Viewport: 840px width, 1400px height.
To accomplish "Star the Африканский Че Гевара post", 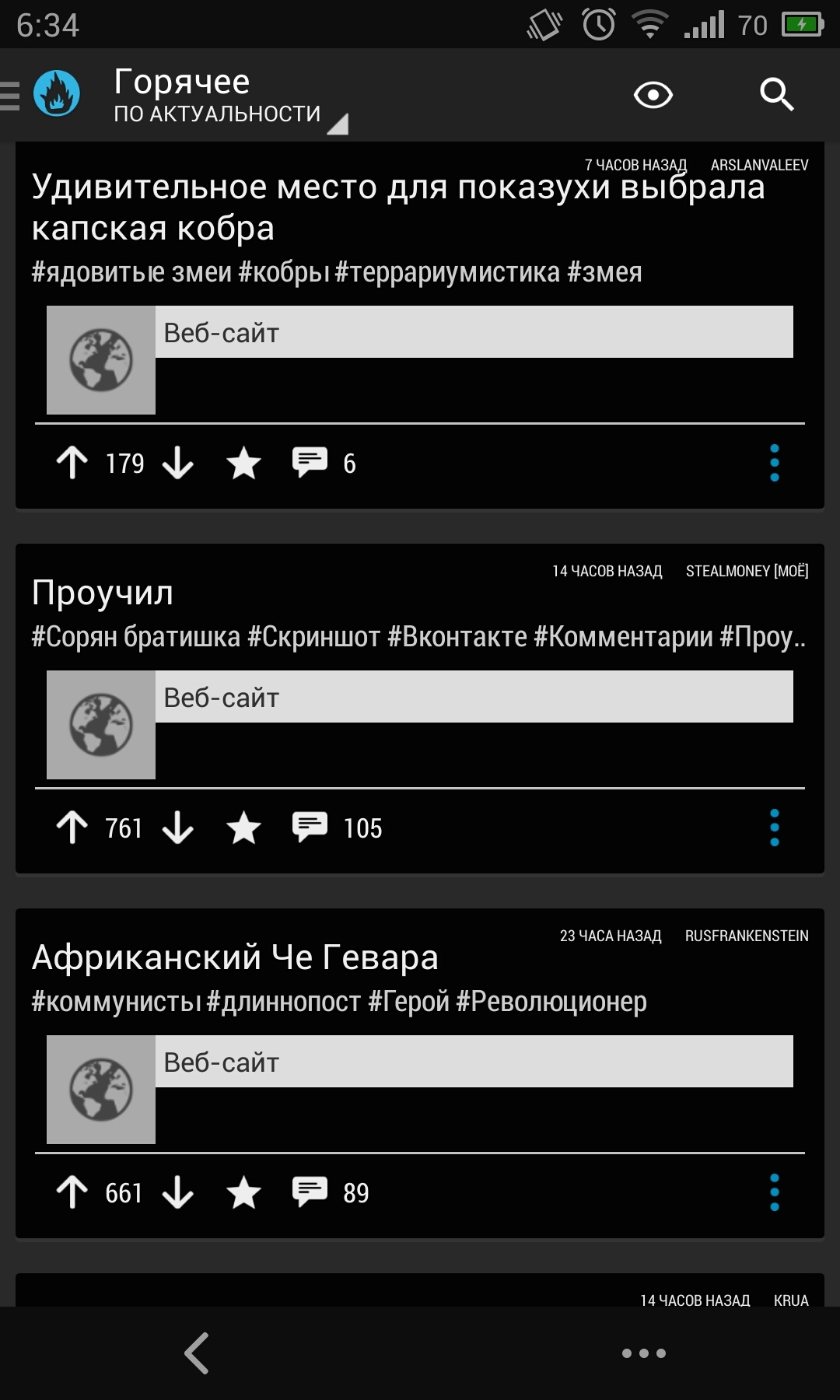I will tap(243, 1192).
